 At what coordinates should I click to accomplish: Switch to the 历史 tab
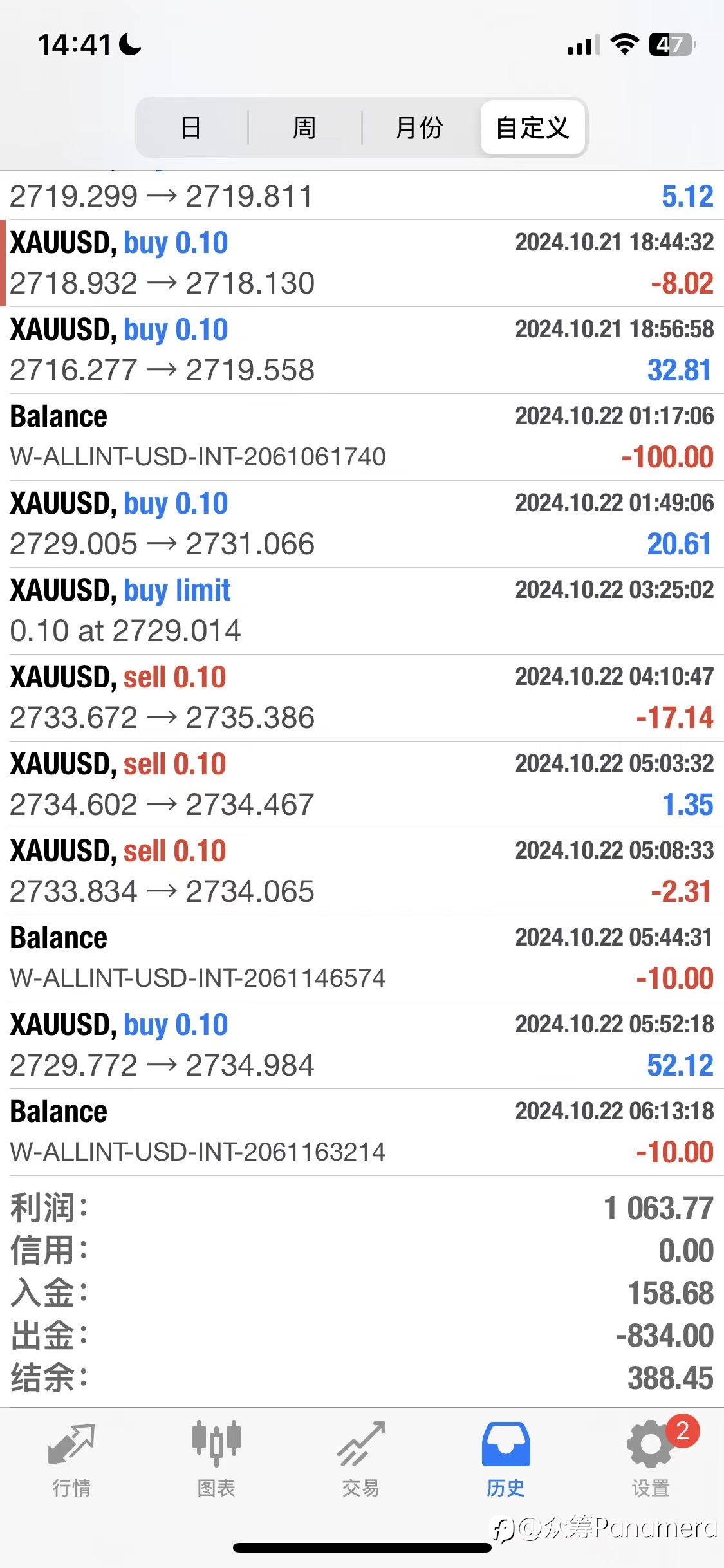tap(506, 1459)
